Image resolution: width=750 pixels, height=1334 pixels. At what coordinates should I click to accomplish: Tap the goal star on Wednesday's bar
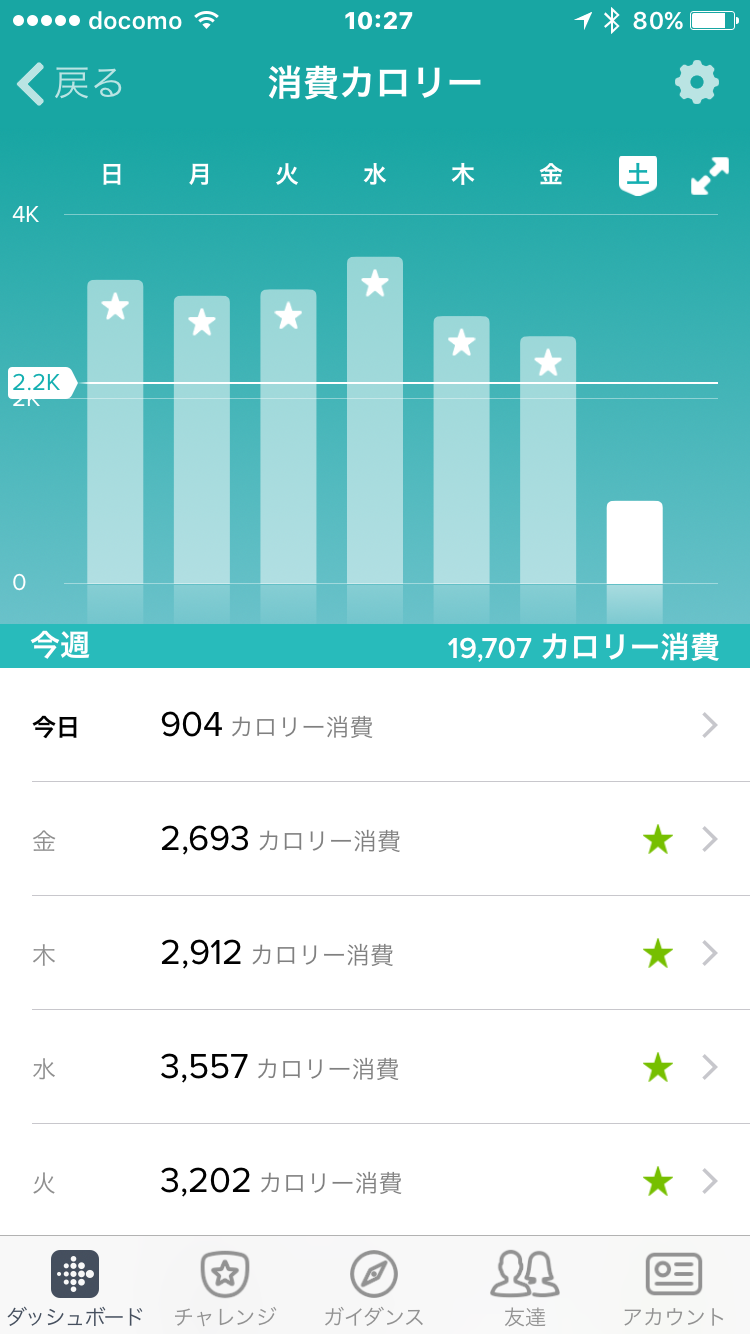coord(375,284)
